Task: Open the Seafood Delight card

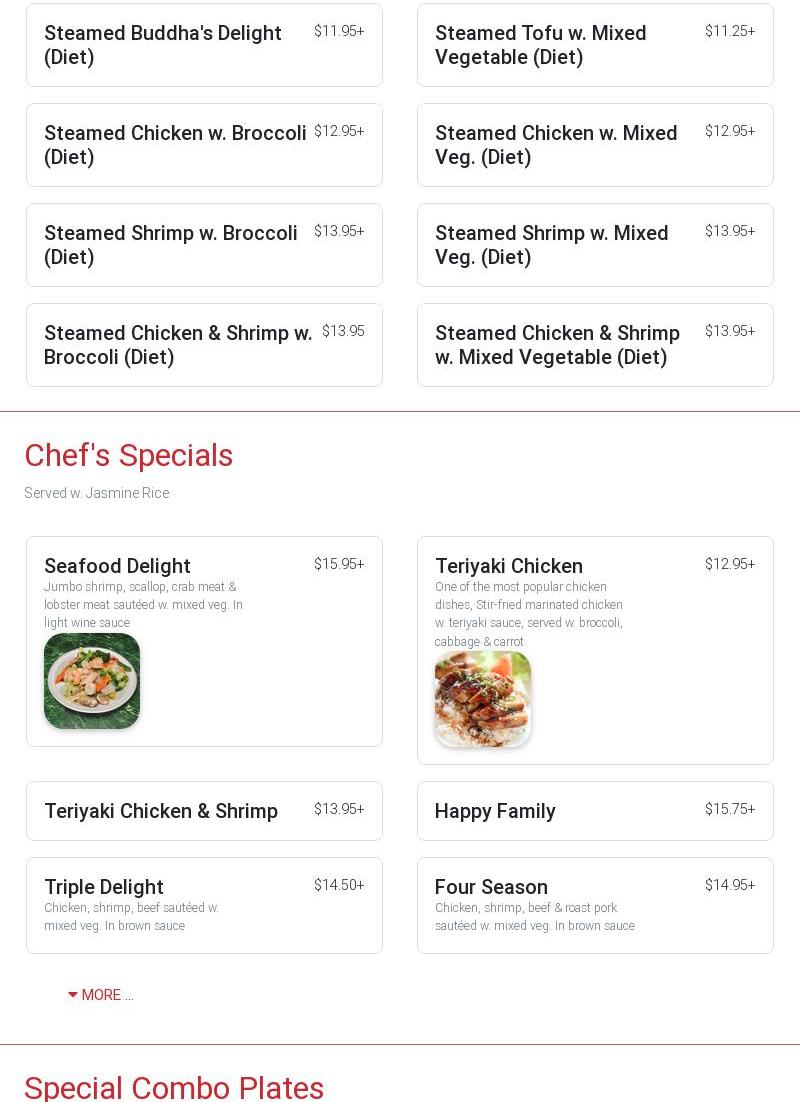Action: 204,641
